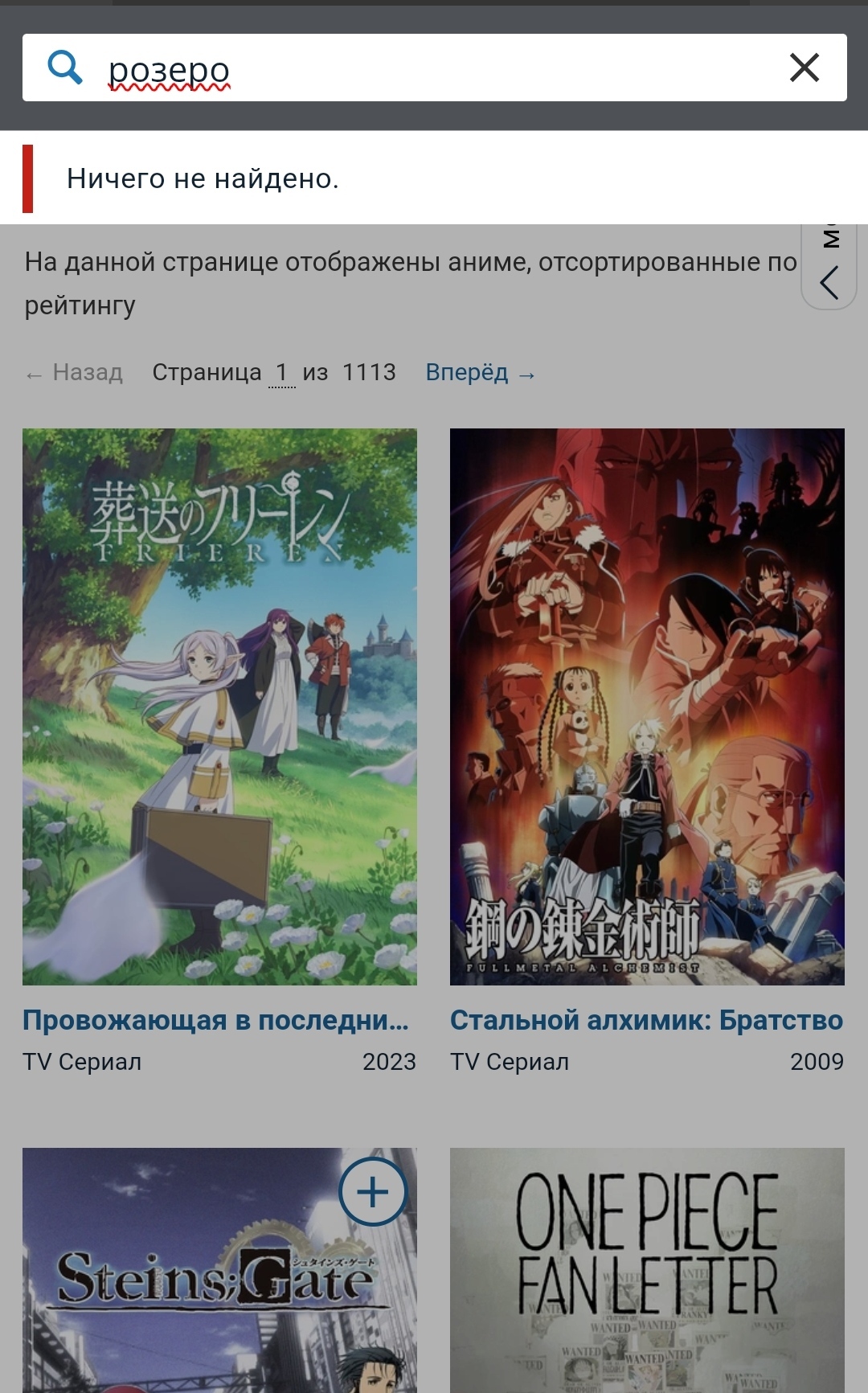Tap the search field containing "розеро"
Image resolution: width=868 pixels, height=1393 pixels.
[x=434, y=68]
